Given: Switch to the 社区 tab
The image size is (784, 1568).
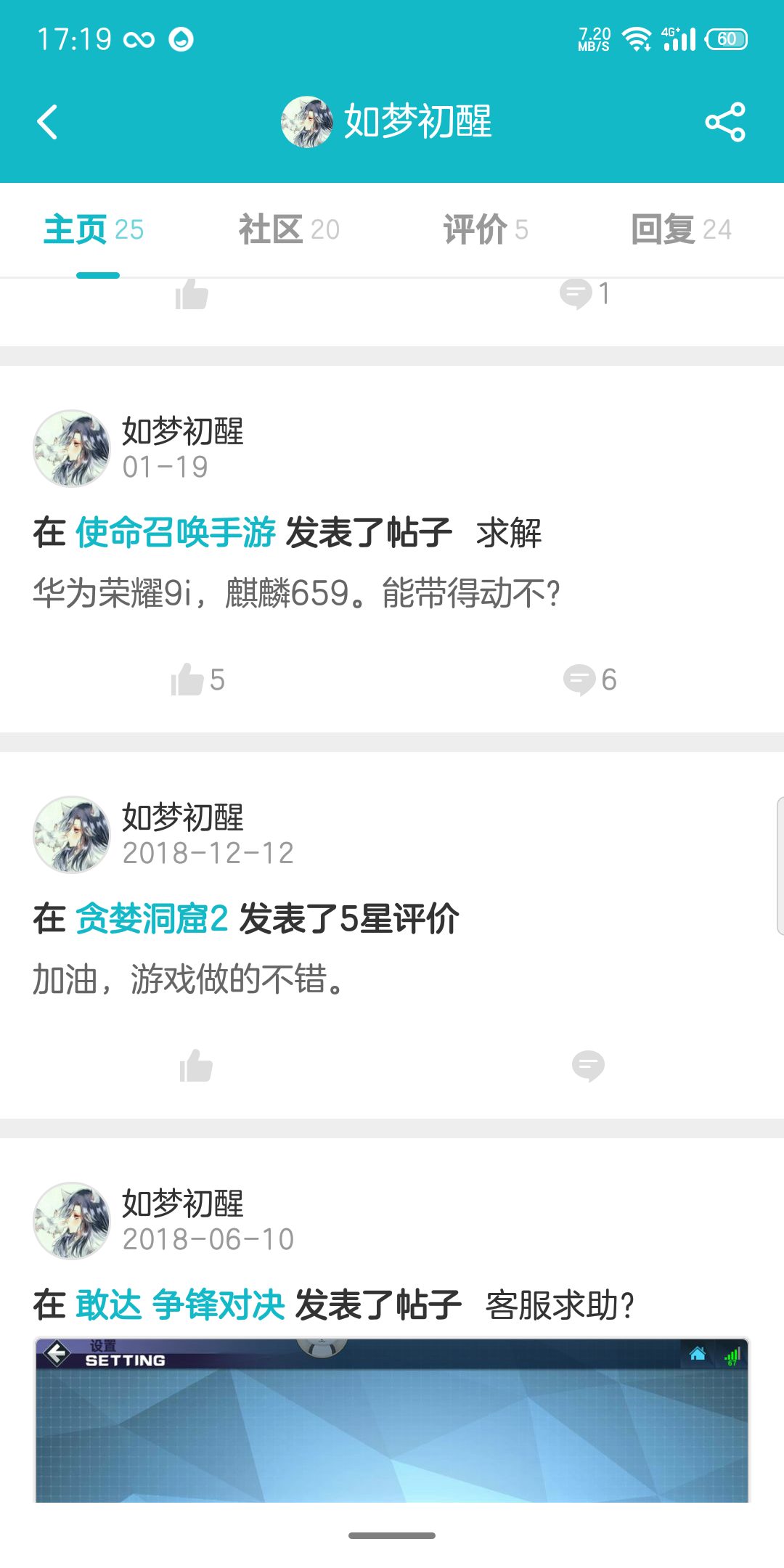Looking at the screenshot, I should [289, 229].
